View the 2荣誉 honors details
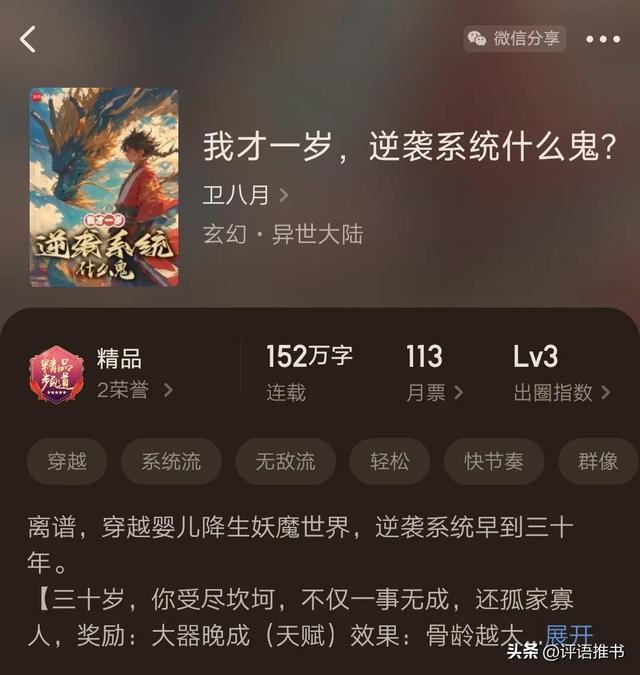Image resolution: width=640 pixels, height=675 pixels. click(x=135, y=390)
